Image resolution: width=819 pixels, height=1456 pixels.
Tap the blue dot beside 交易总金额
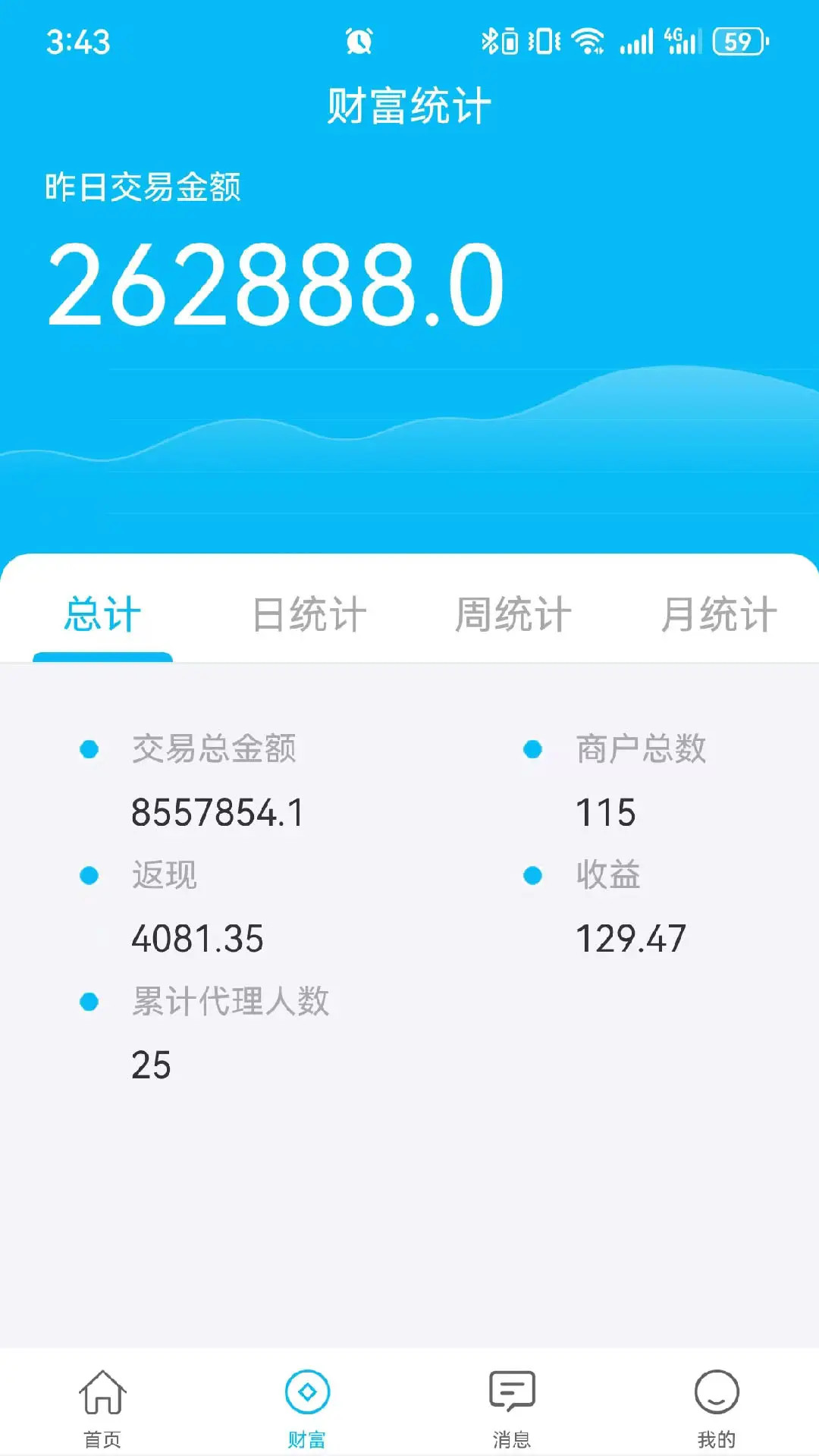89,749
